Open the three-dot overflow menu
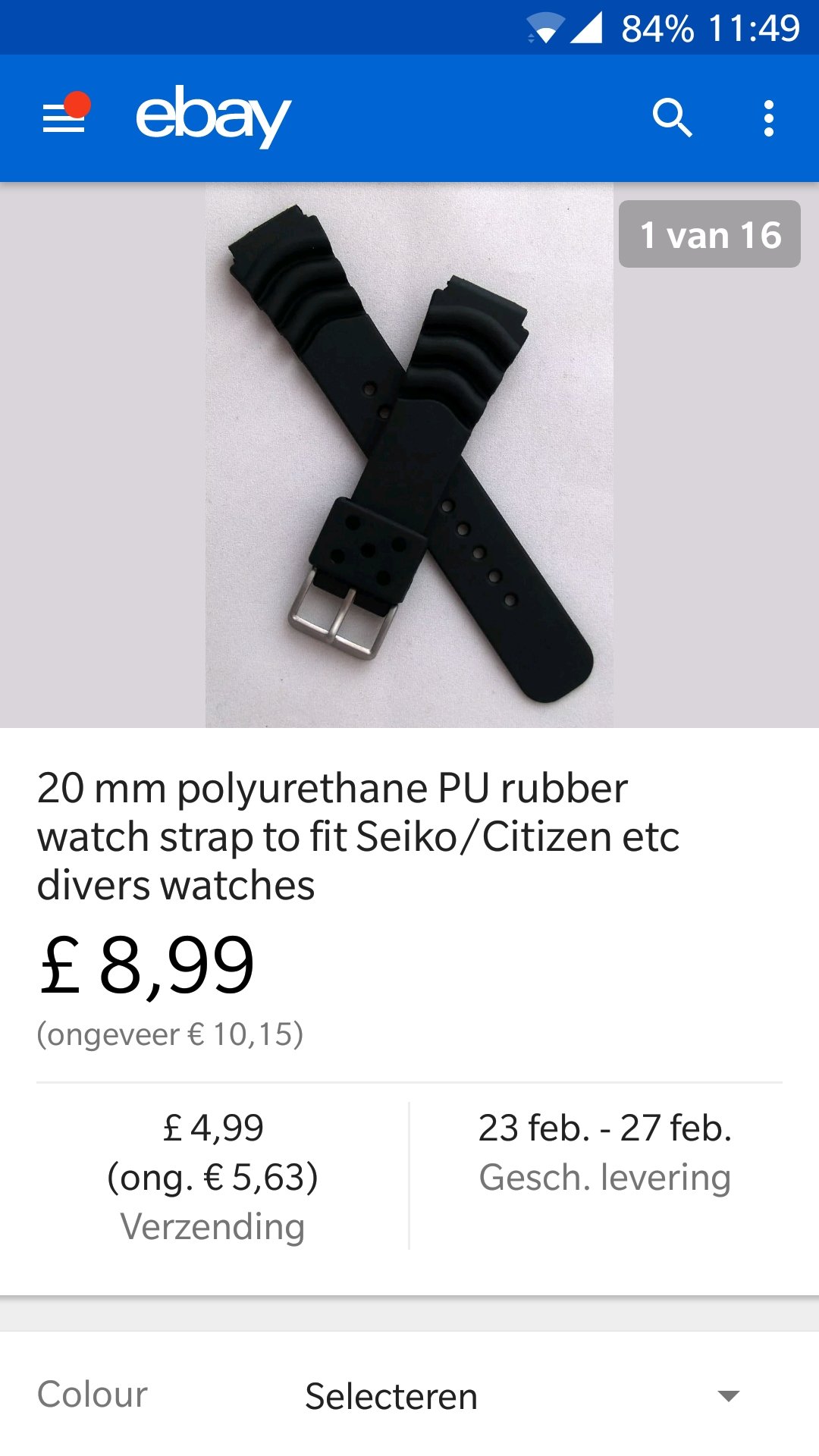The image size is (819, 1456). pos(769,118)
